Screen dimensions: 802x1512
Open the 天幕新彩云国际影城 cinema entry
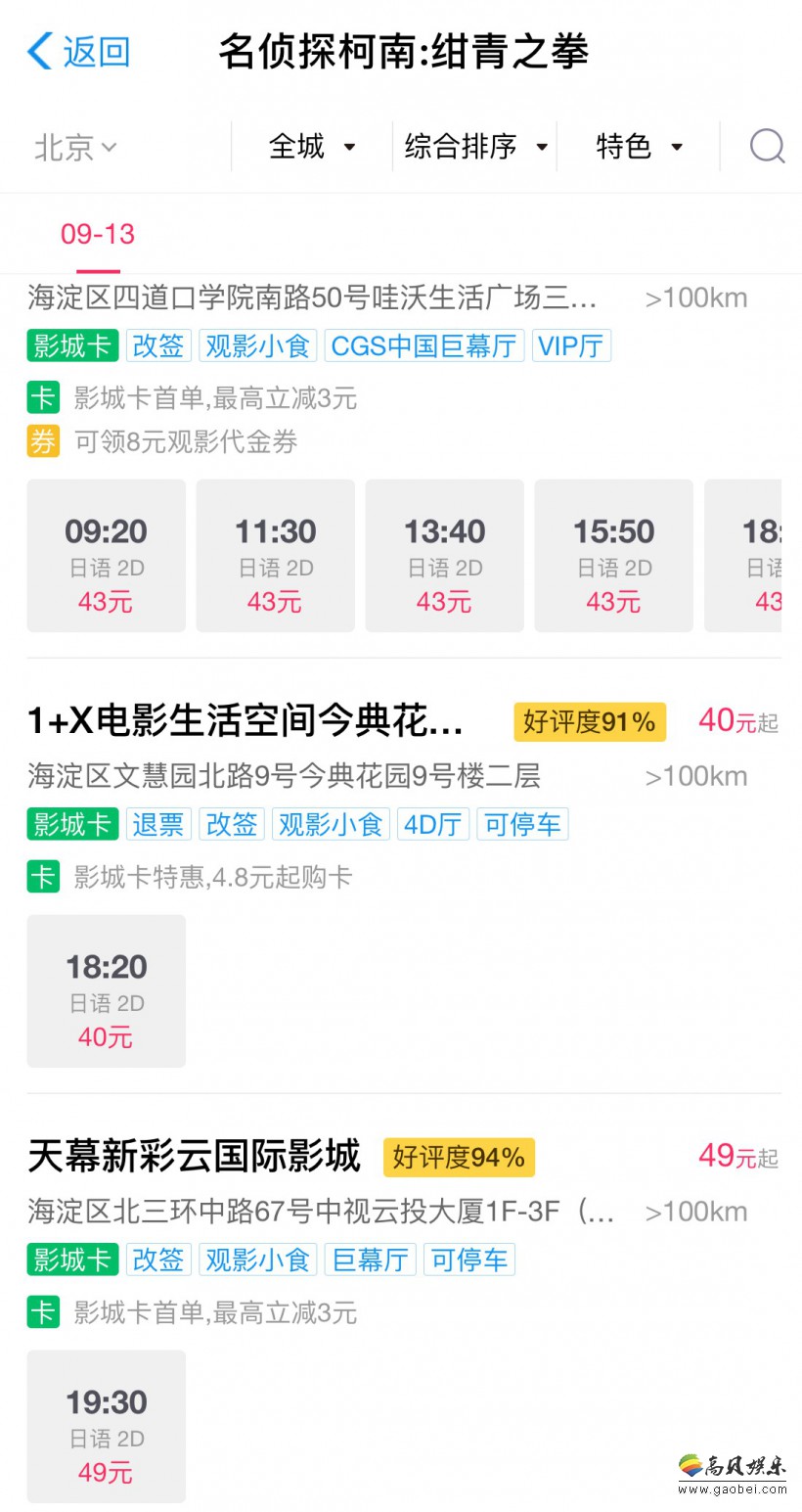[x=194, y=1157]
